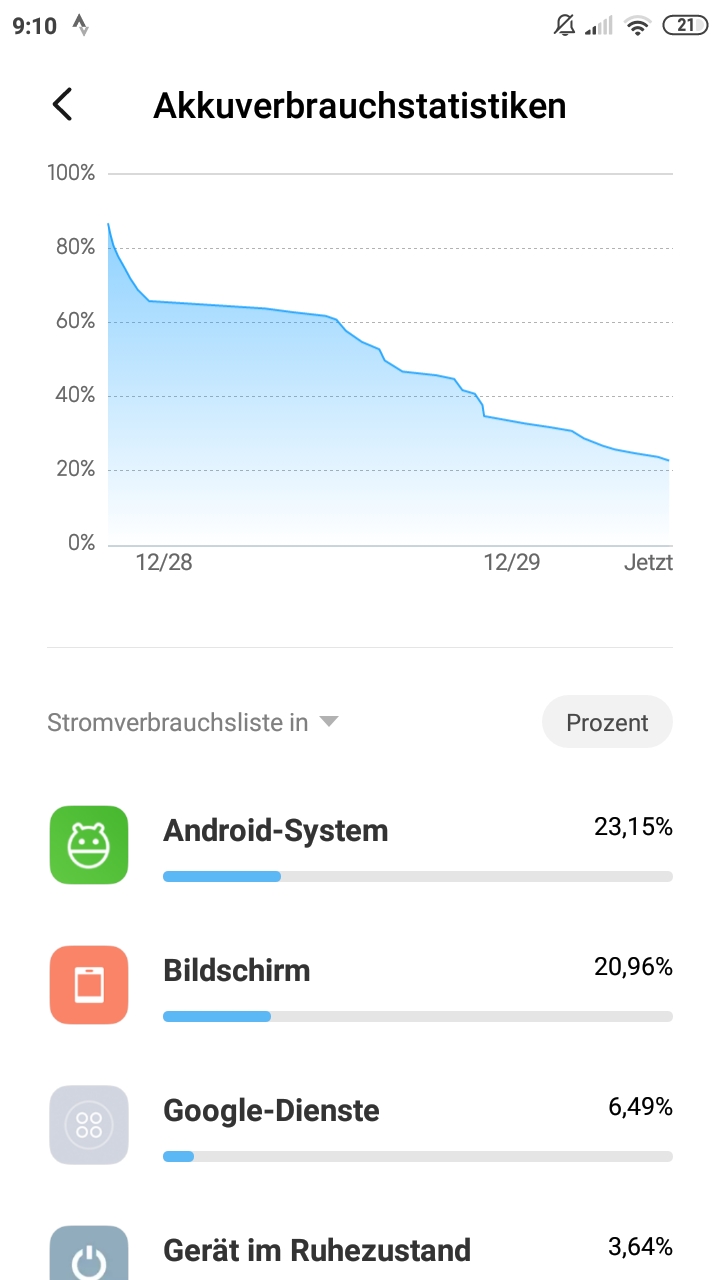
Task: Open Android-System battery usage details
Action: click(360, 845)
